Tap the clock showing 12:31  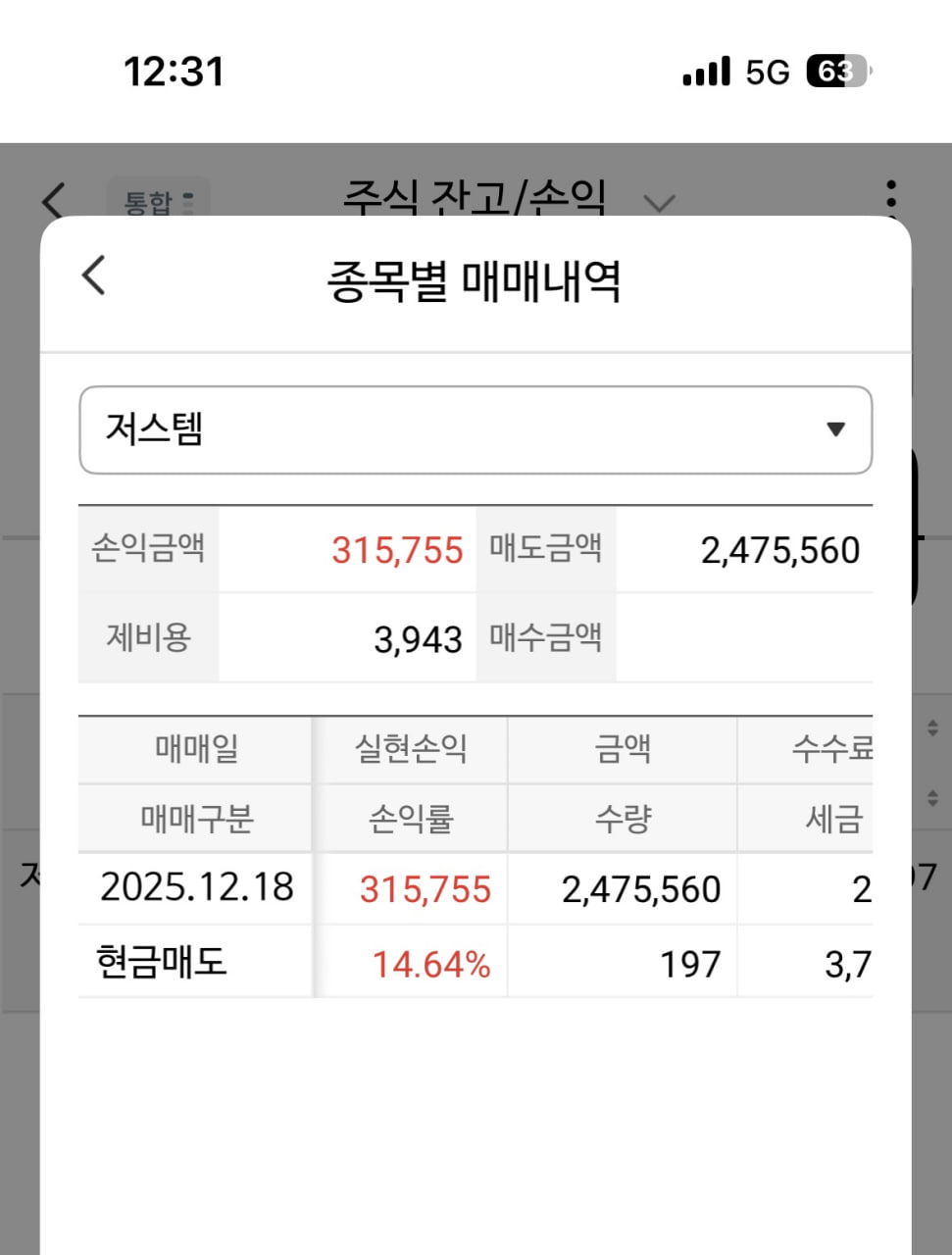(x=174, y=70)
